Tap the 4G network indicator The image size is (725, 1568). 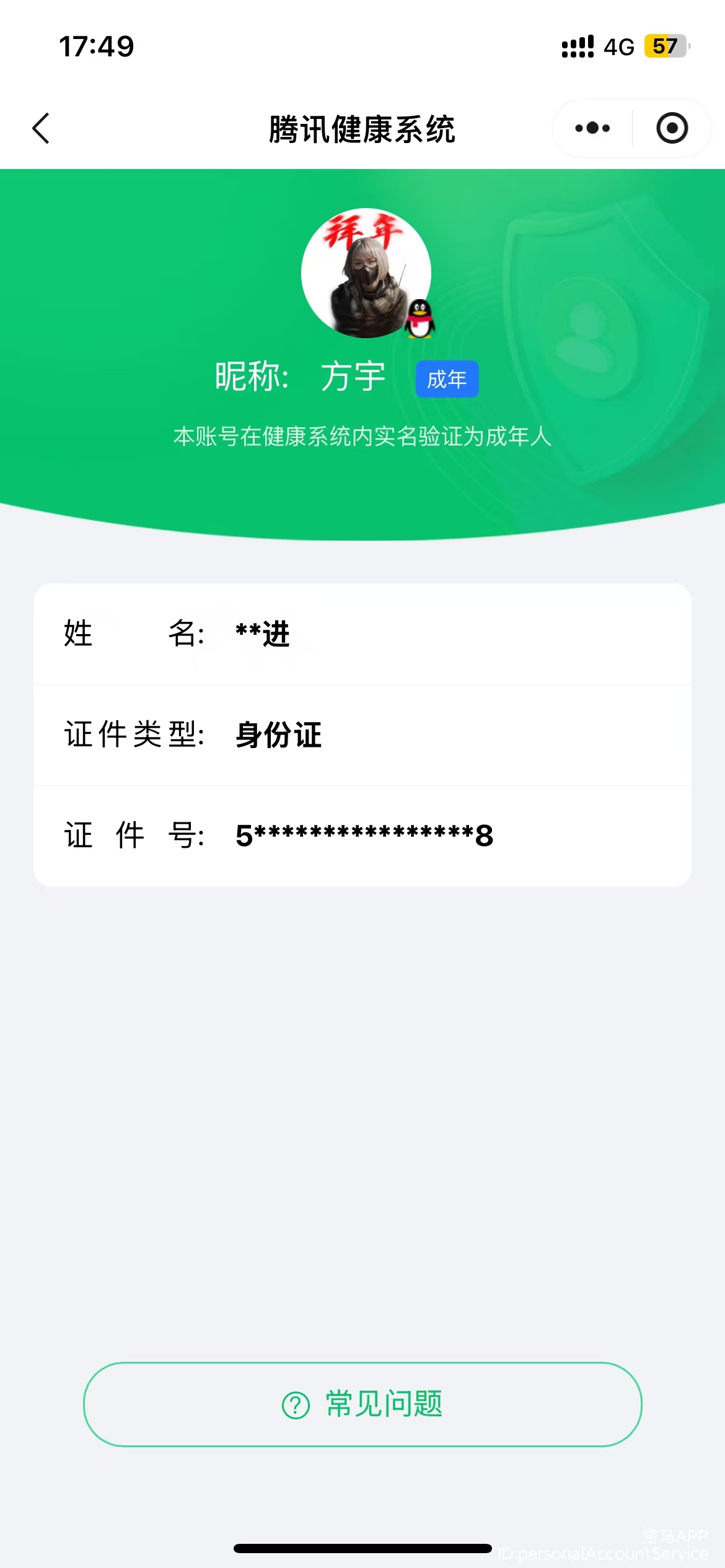[620, 45]
